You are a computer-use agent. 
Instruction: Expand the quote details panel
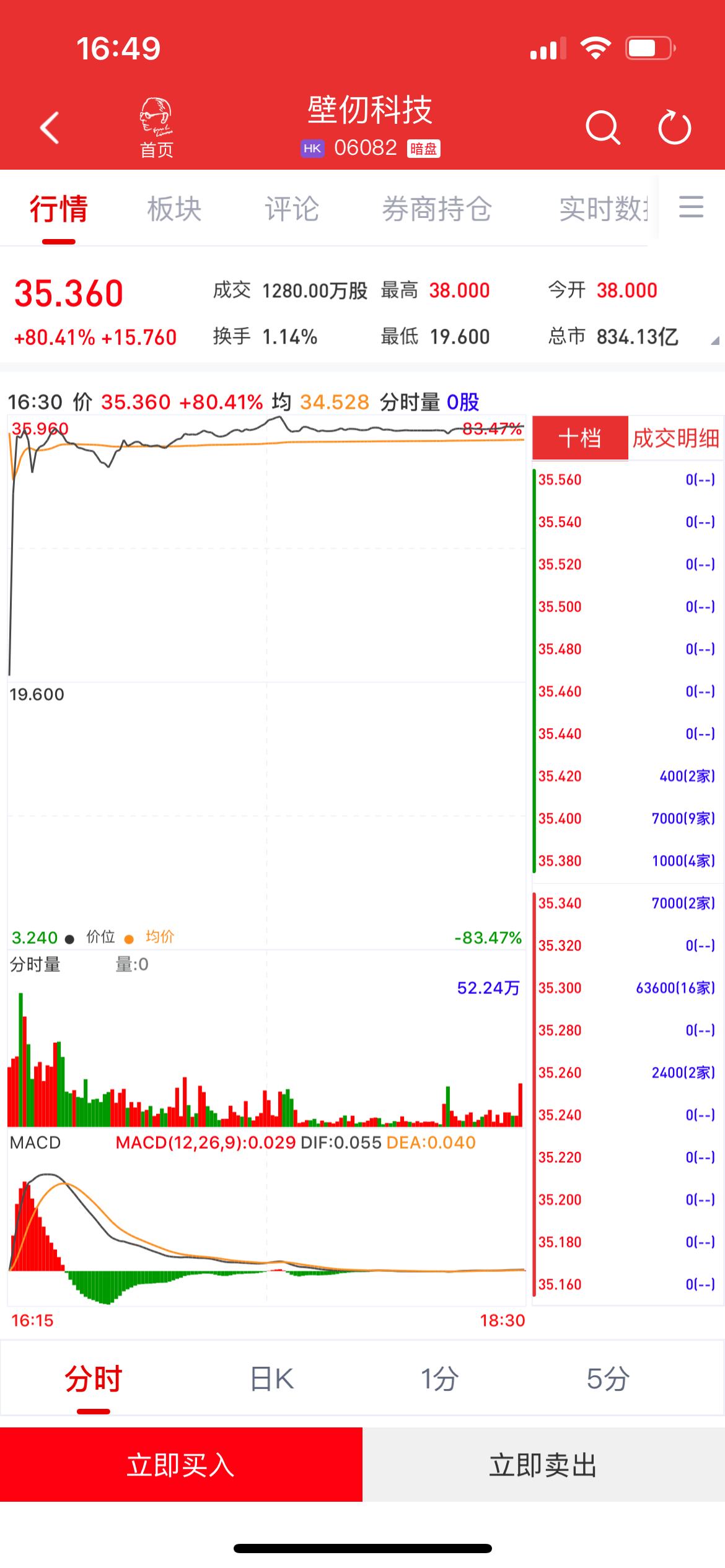[714, 340]
